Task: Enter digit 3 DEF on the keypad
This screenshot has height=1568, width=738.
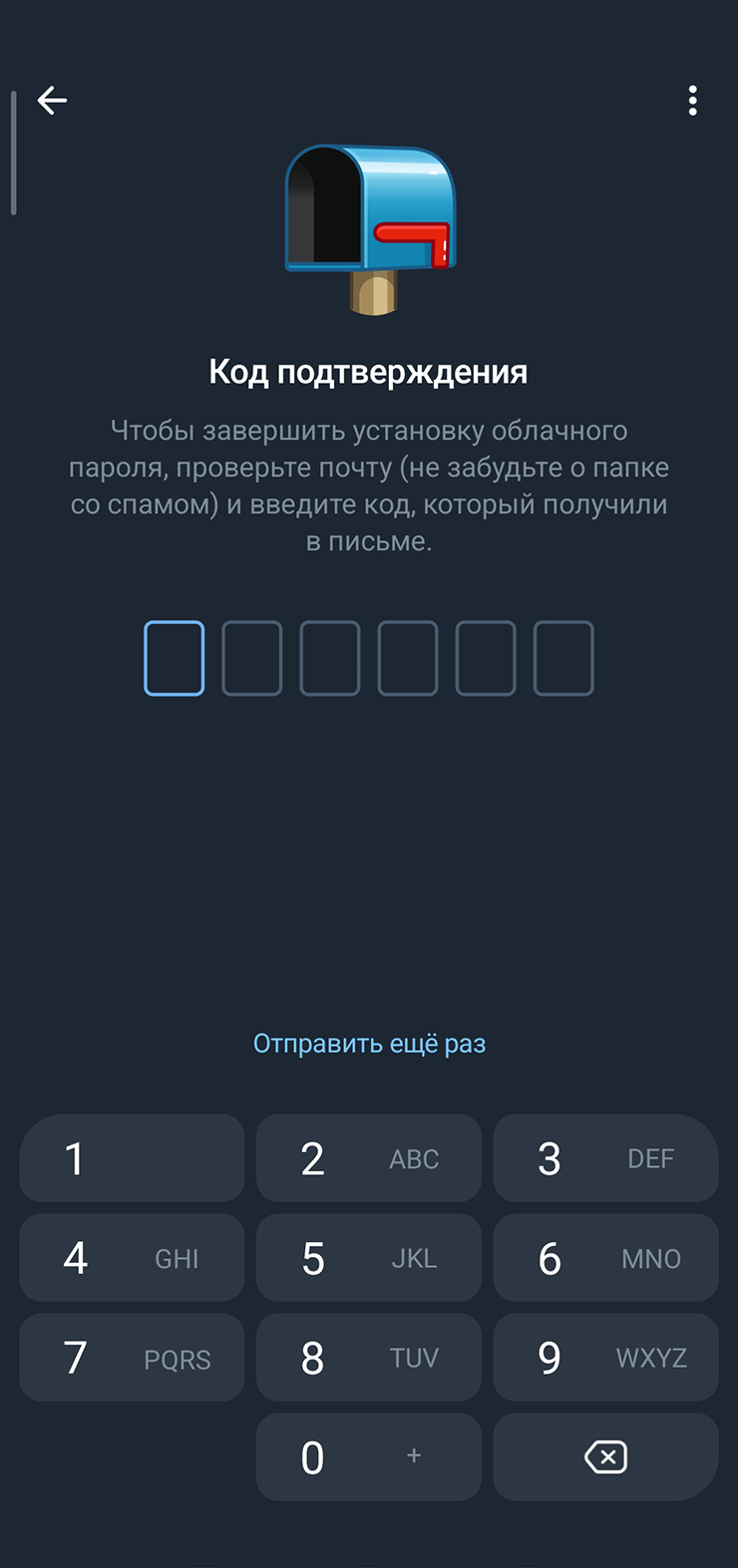Action: click(605, 1158)
